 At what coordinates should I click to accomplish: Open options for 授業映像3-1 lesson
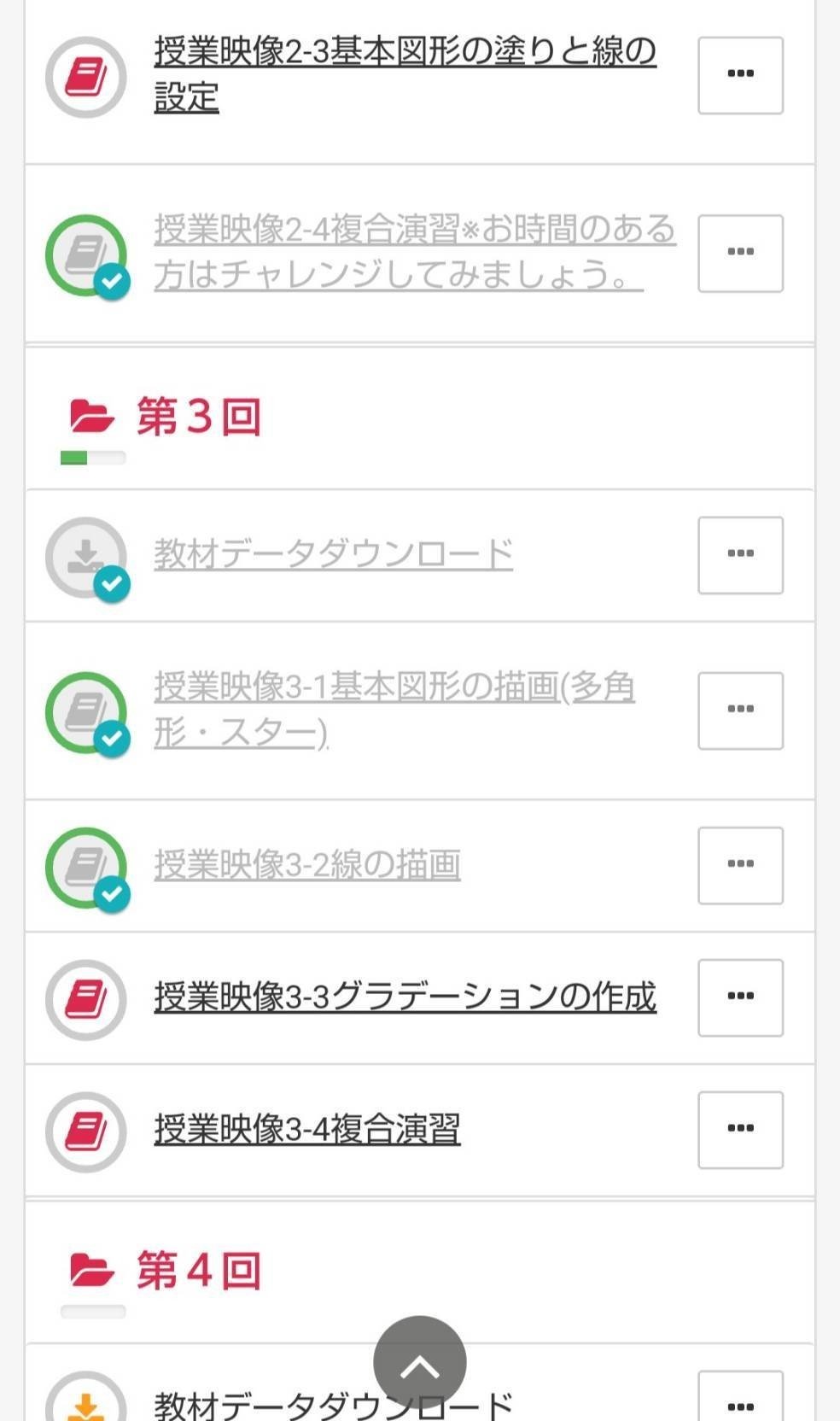pos(740,710)
